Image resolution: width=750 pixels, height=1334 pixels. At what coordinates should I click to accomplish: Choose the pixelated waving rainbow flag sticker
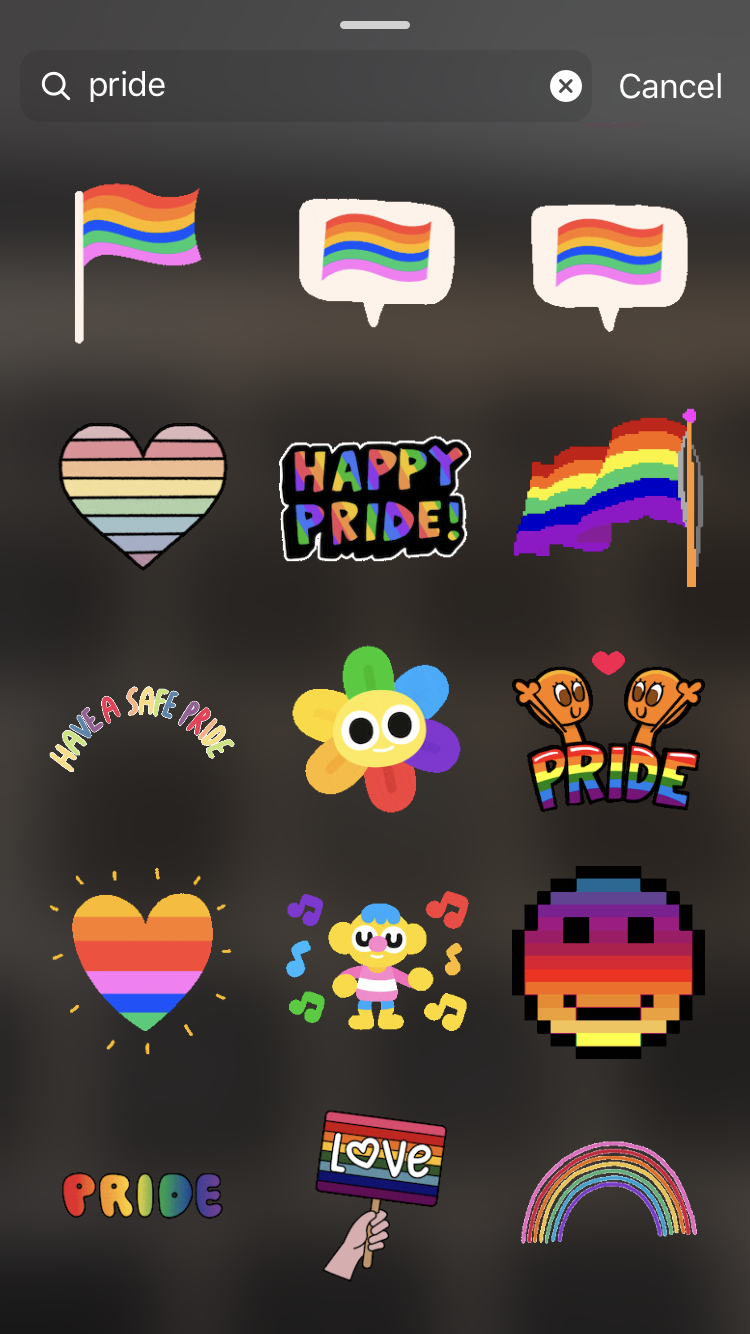(609, 497)
